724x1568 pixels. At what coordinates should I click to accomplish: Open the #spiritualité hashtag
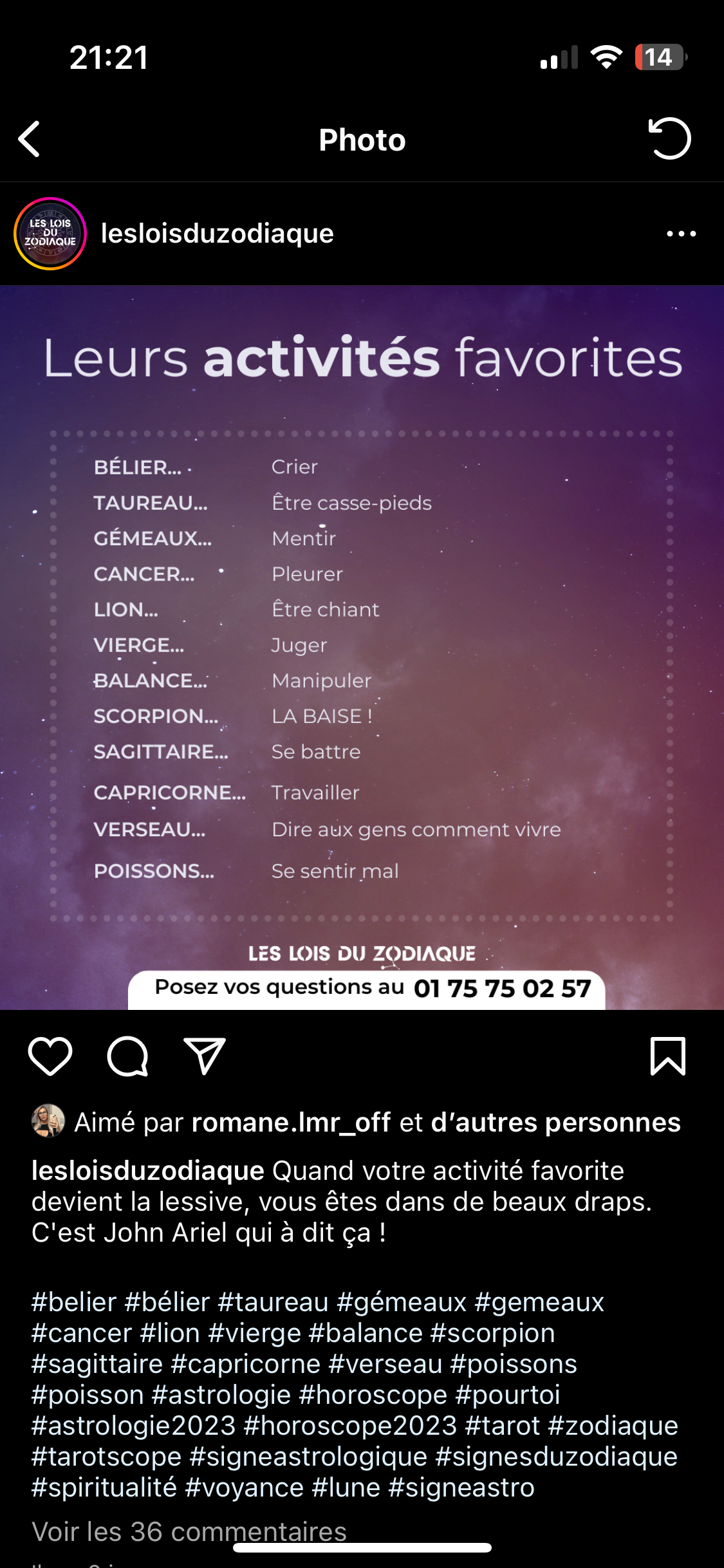click(x=104, y=1488)
